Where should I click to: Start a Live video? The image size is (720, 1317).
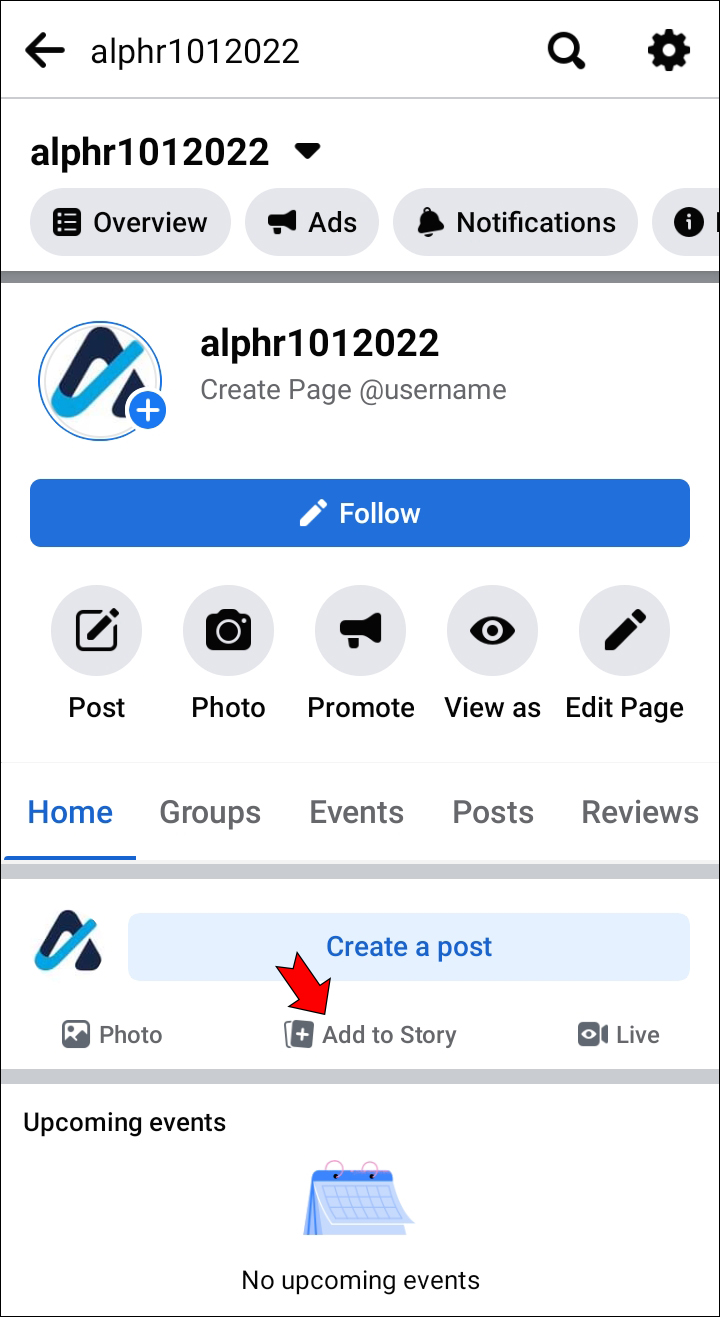pos(618,1035)
